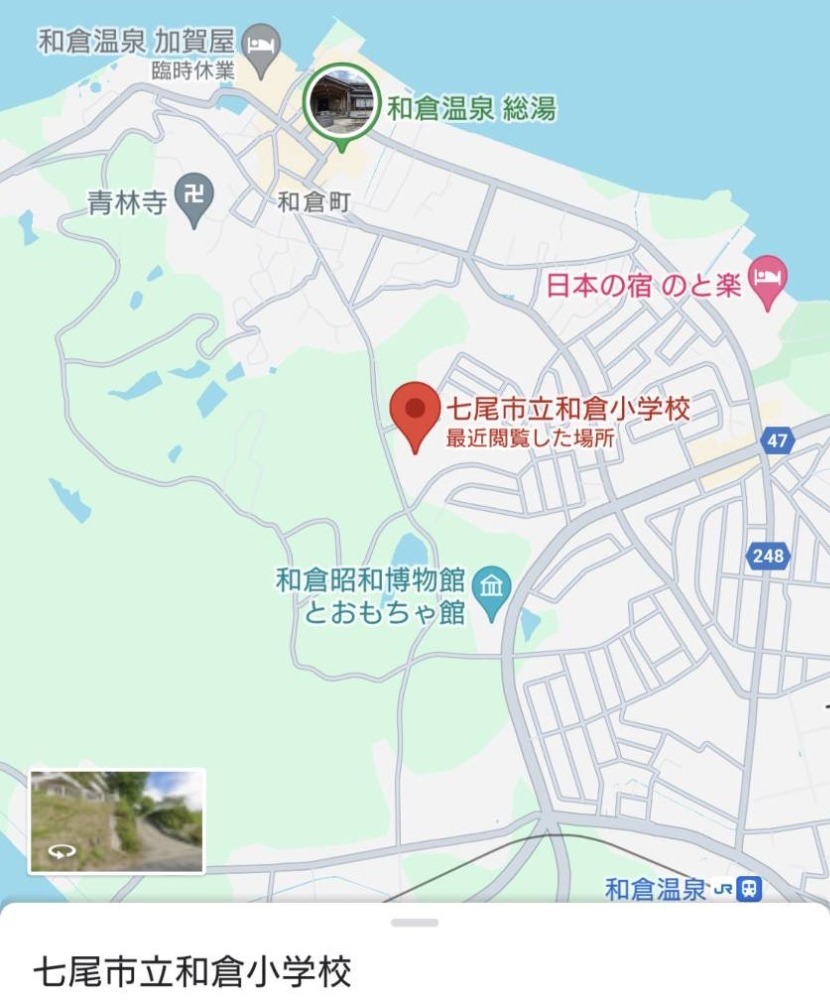The height and width of the screenshot is (1000, 830).
Task: Expand the bottom sheet via its handle
Action: point(414,922)
